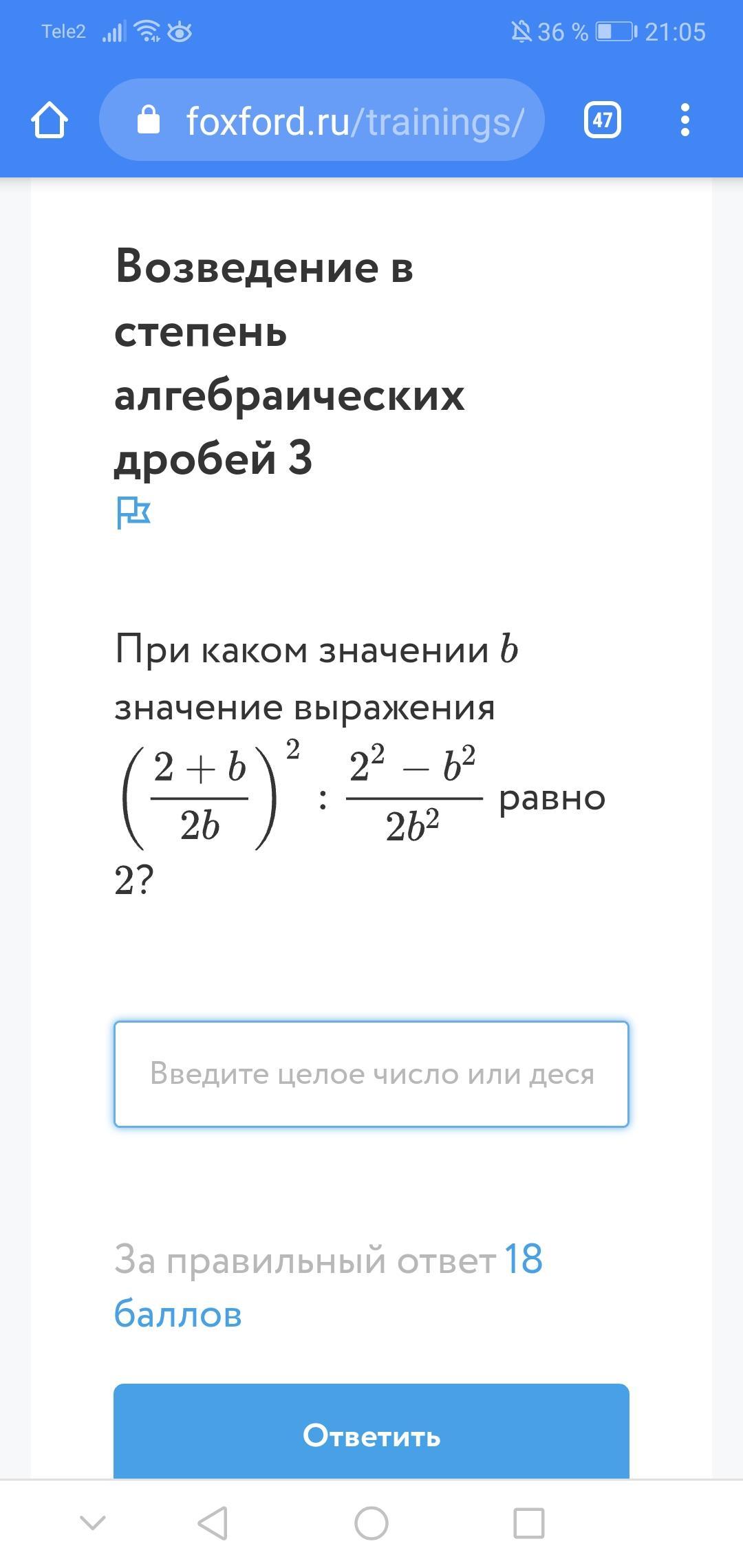Hide the navigation bar with the down chevron

[x=93, y=1523]
